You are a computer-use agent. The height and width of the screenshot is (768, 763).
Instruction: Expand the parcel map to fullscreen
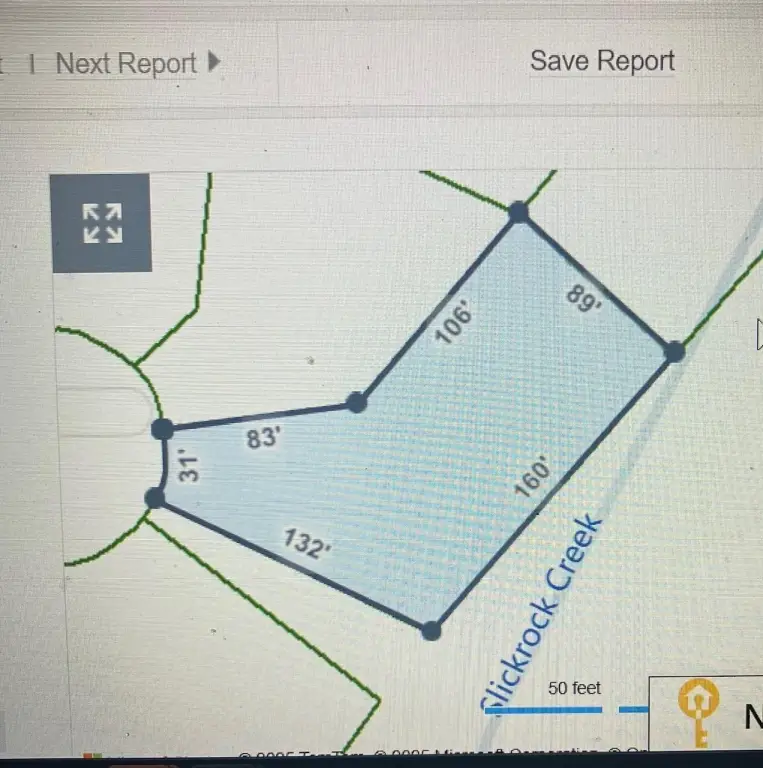pos(102,223)
